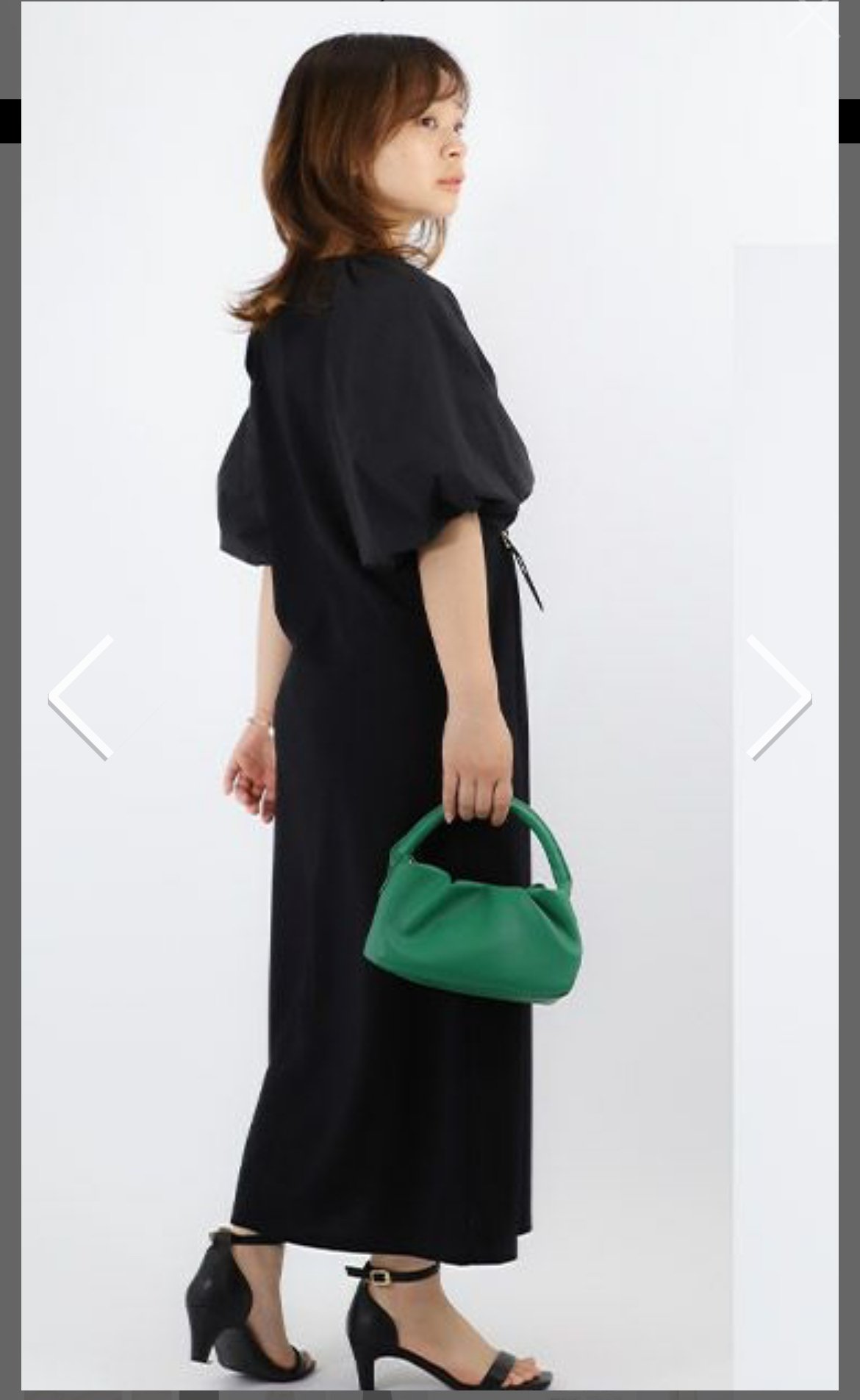Show the next product photo
The image size is (860, 1400).
779,697
